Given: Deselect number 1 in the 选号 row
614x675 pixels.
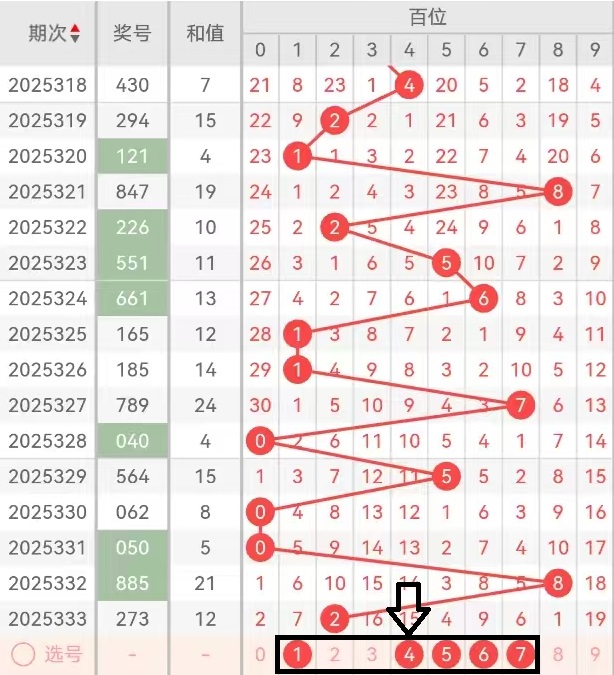Looking at the screenshot, I should coord(297,656).
